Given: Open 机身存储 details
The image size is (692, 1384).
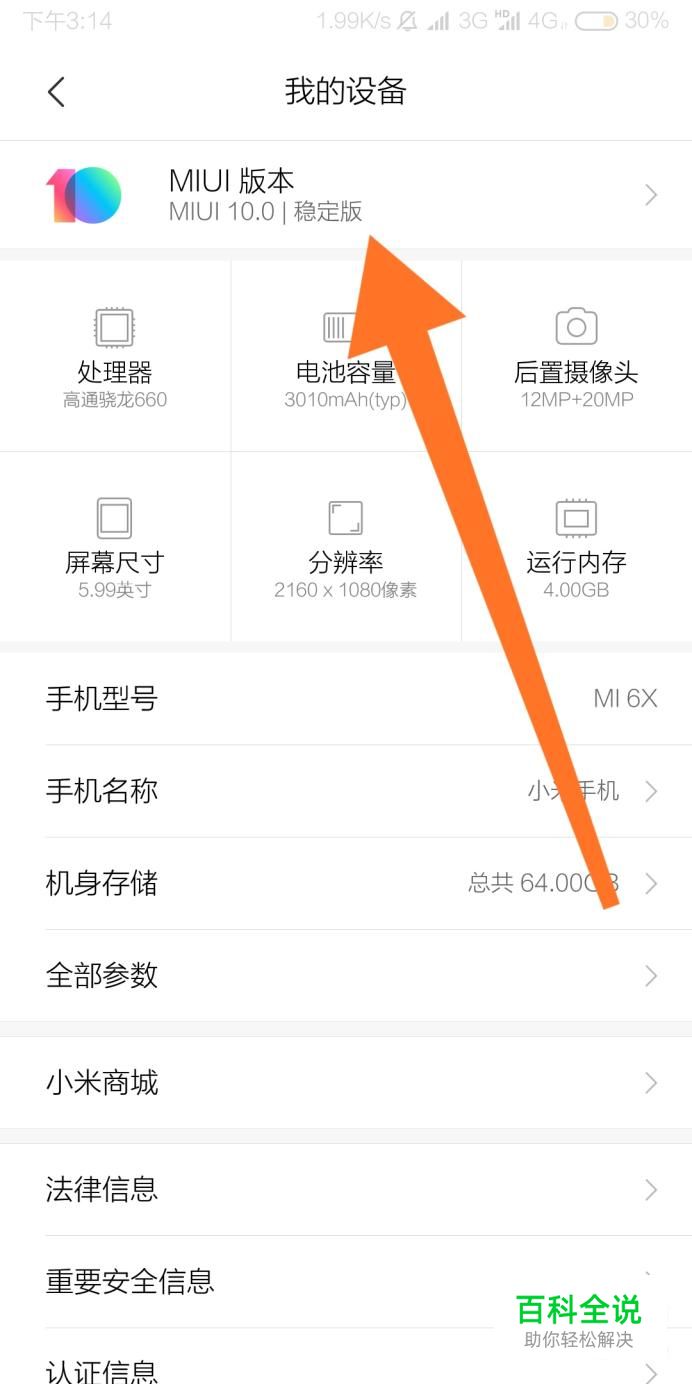Looking at the screenshot, I should pyautogui.click(x=346, y=883).
